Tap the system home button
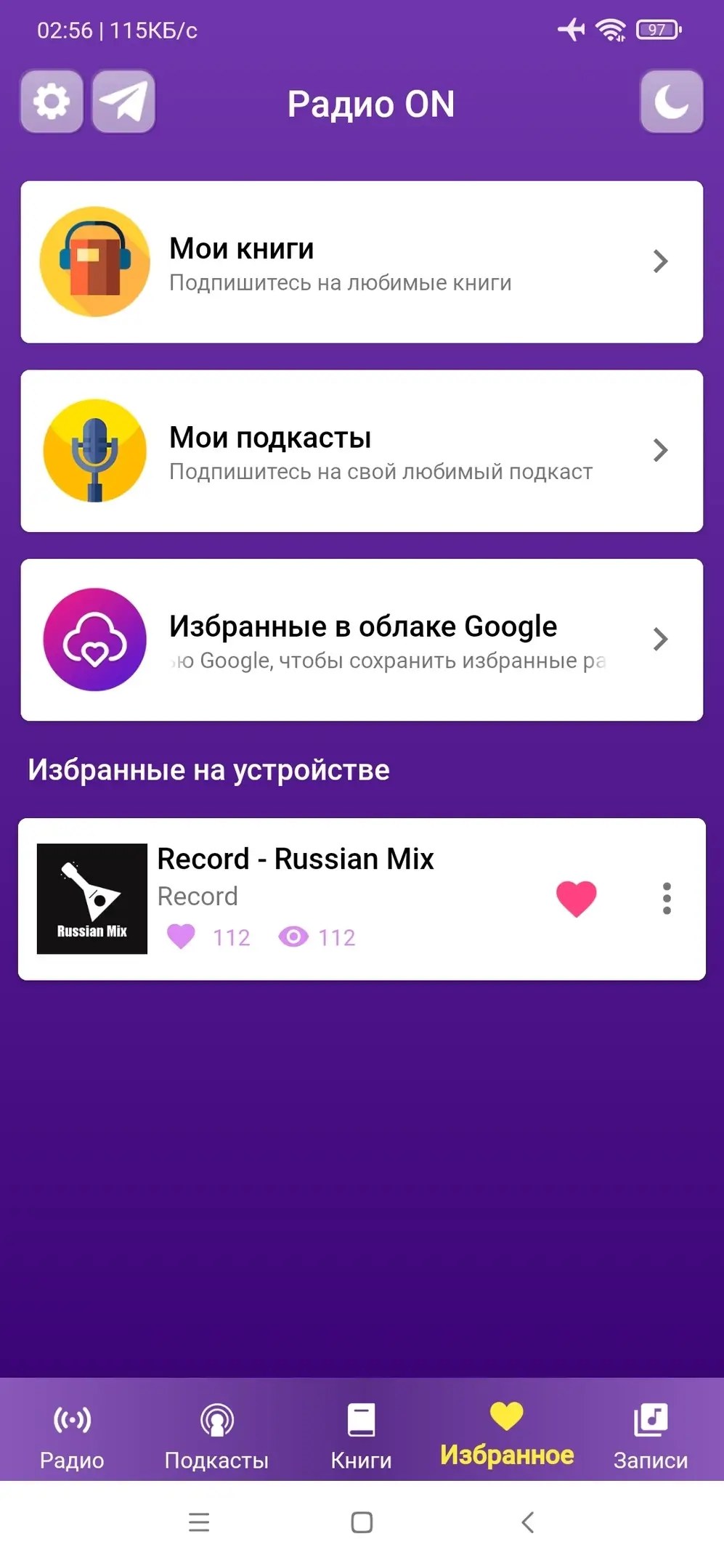 tap(362, 1522)
